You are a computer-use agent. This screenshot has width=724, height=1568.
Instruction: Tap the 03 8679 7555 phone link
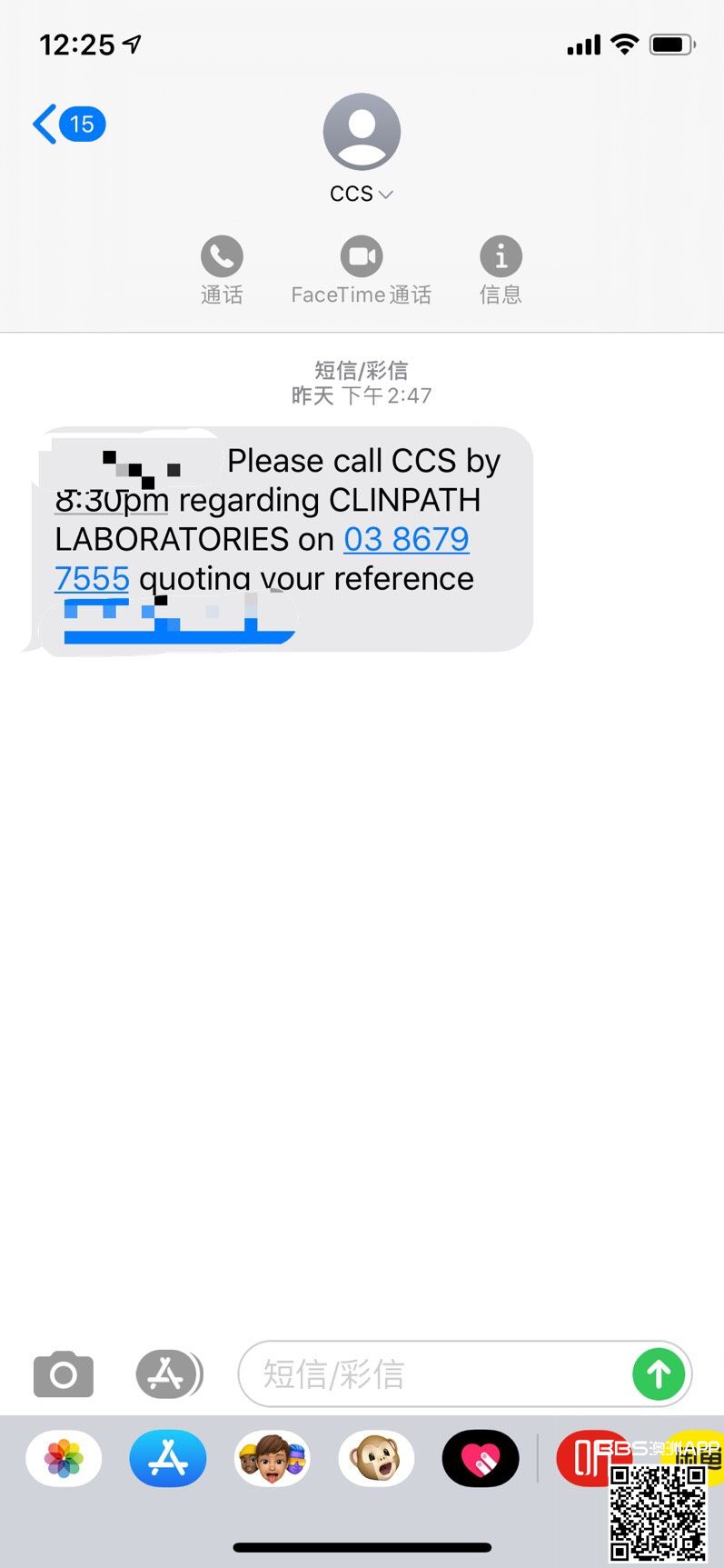405,540
